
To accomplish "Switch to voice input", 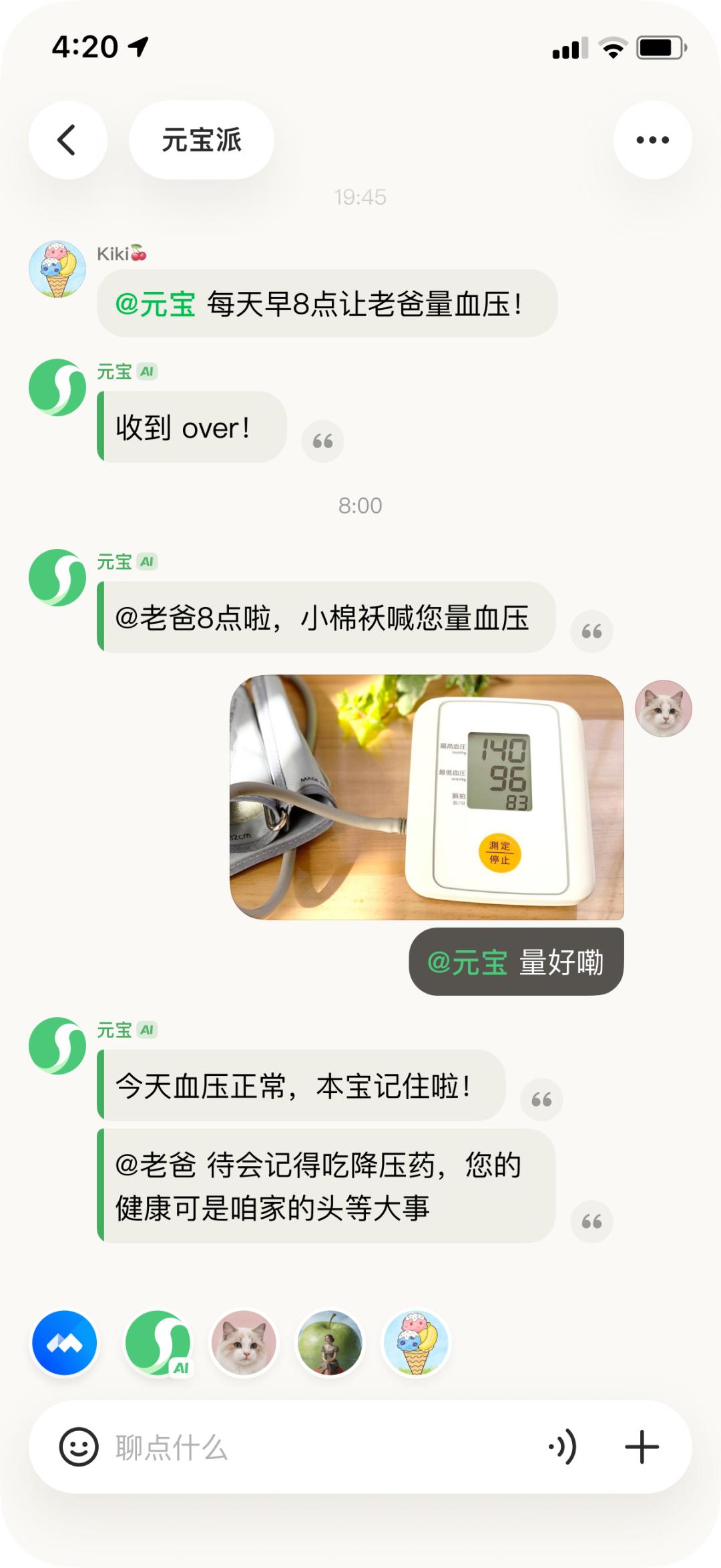I will (562, 1447).
